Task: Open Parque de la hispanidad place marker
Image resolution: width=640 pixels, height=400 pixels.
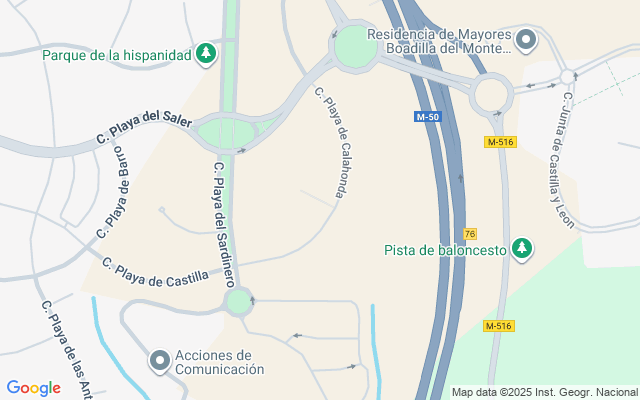Action: pyautogui.click(x=206, y=53)
